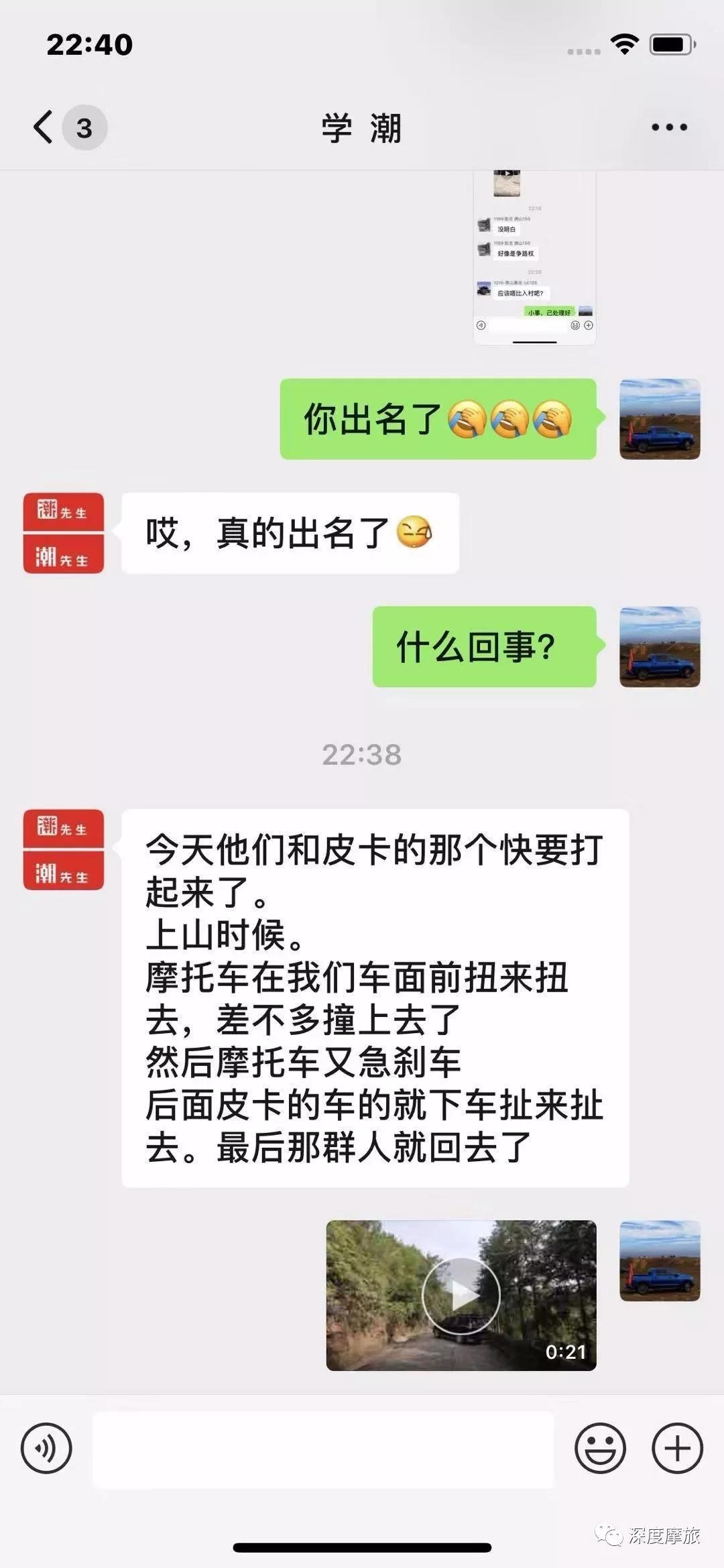Switch to voice message input
This screenshot has width=724, height=1568.
(x=46, y=1449)
